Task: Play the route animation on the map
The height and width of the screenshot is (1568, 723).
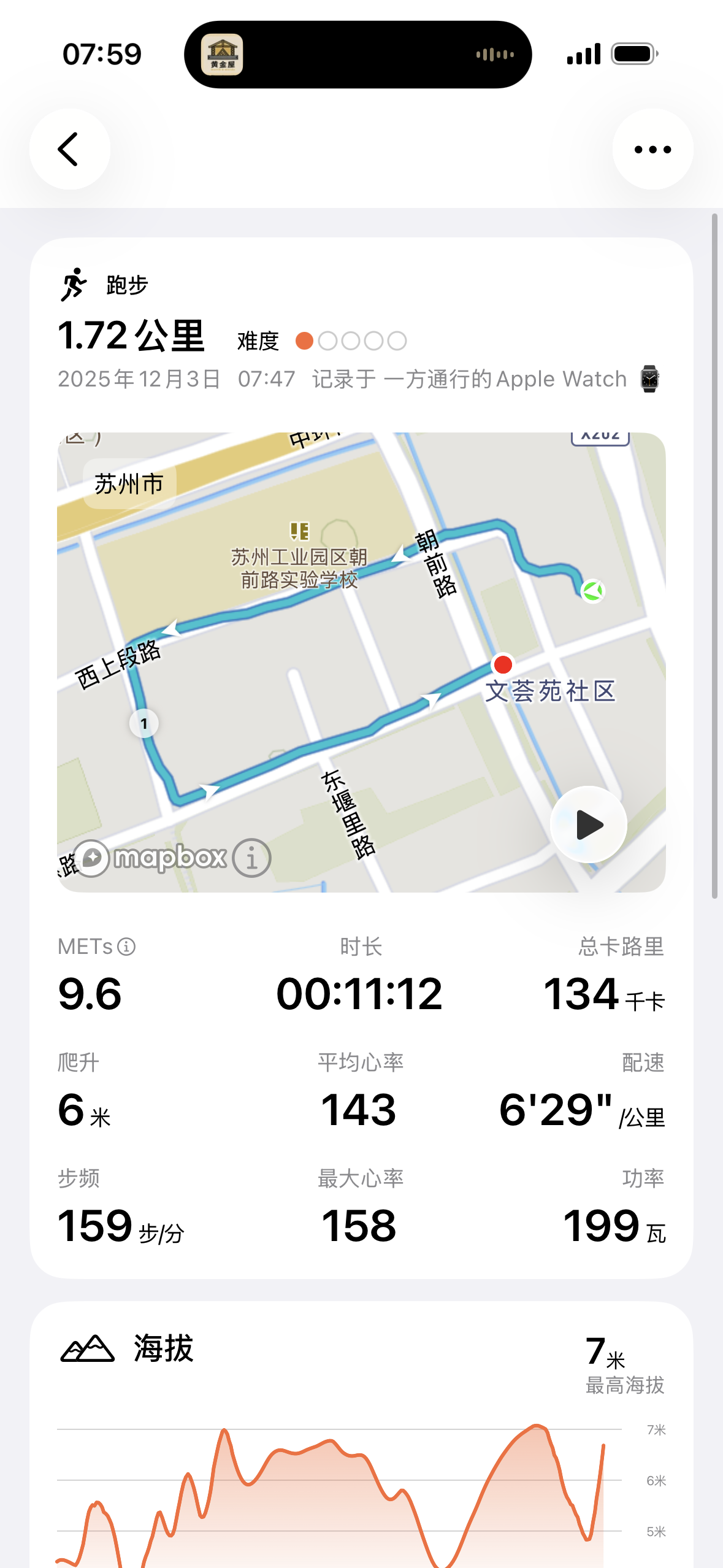Action: coord(589,824)
